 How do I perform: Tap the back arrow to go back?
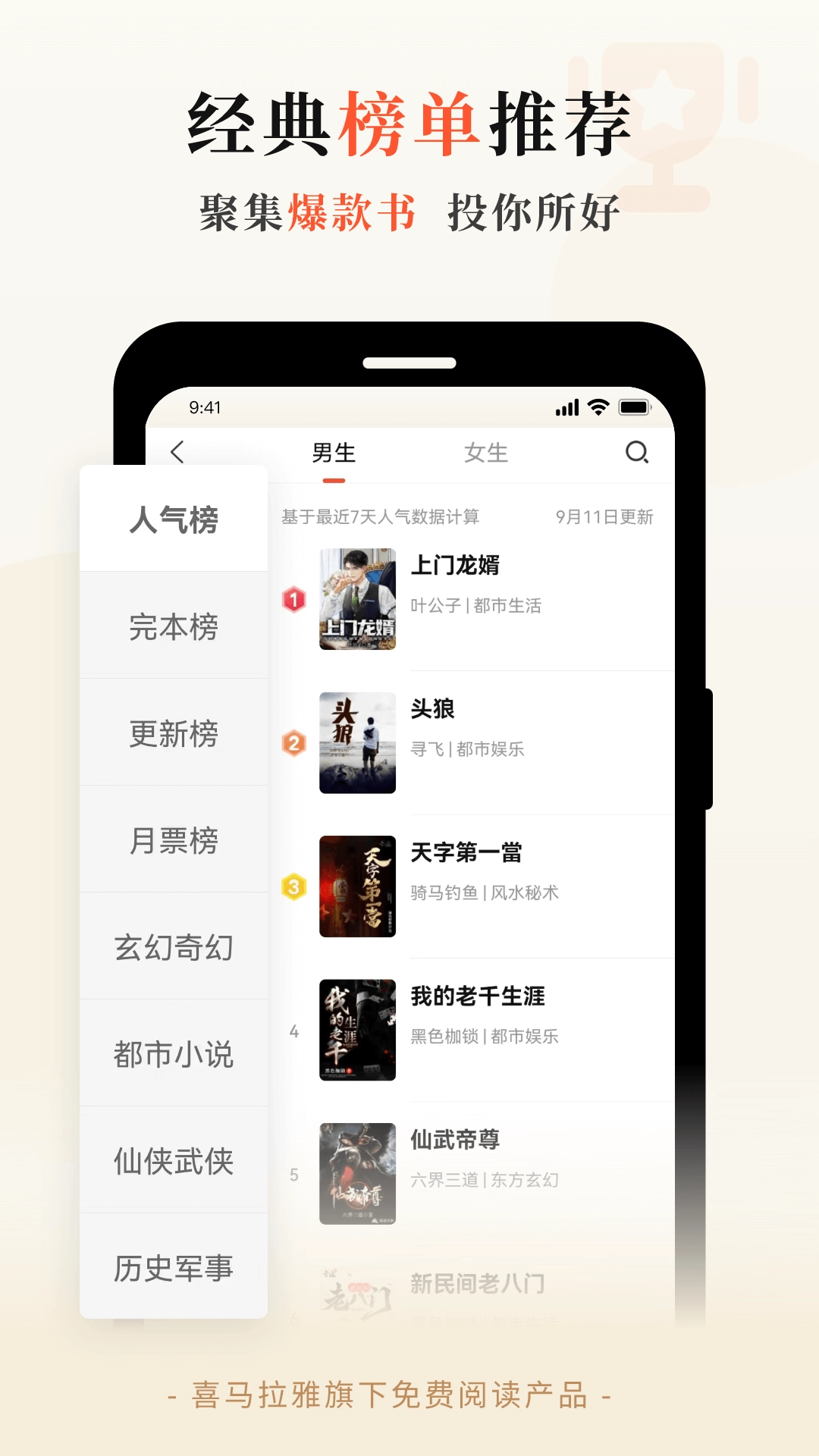tap(177, 451)
